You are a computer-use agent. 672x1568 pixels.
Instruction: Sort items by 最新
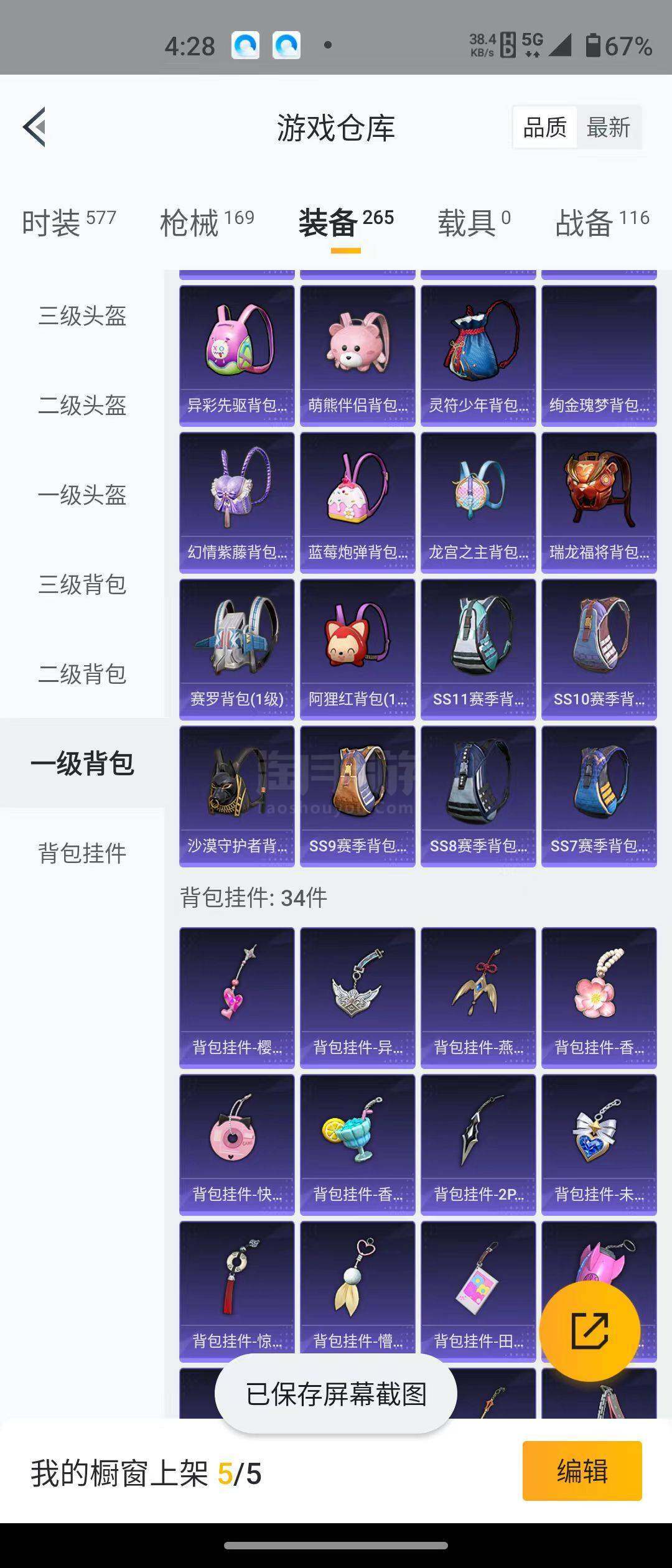(608, 128)
